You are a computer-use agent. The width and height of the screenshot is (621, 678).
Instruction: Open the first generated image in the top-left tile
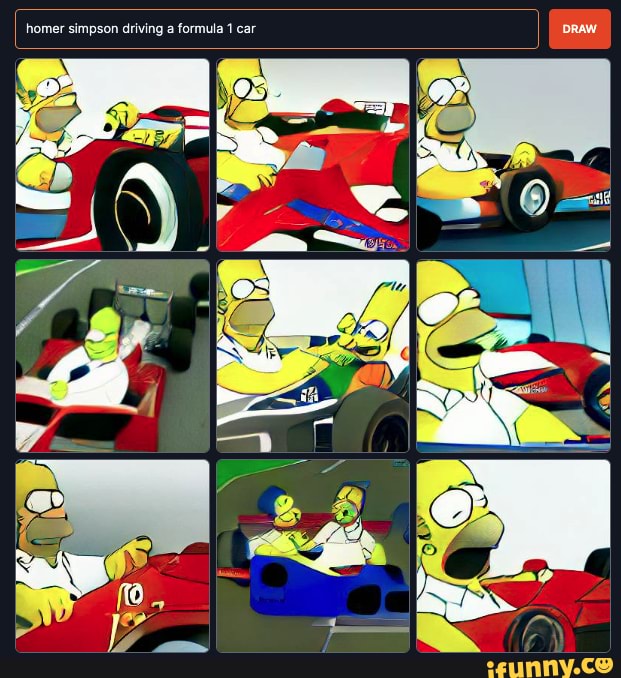[112, 154]
